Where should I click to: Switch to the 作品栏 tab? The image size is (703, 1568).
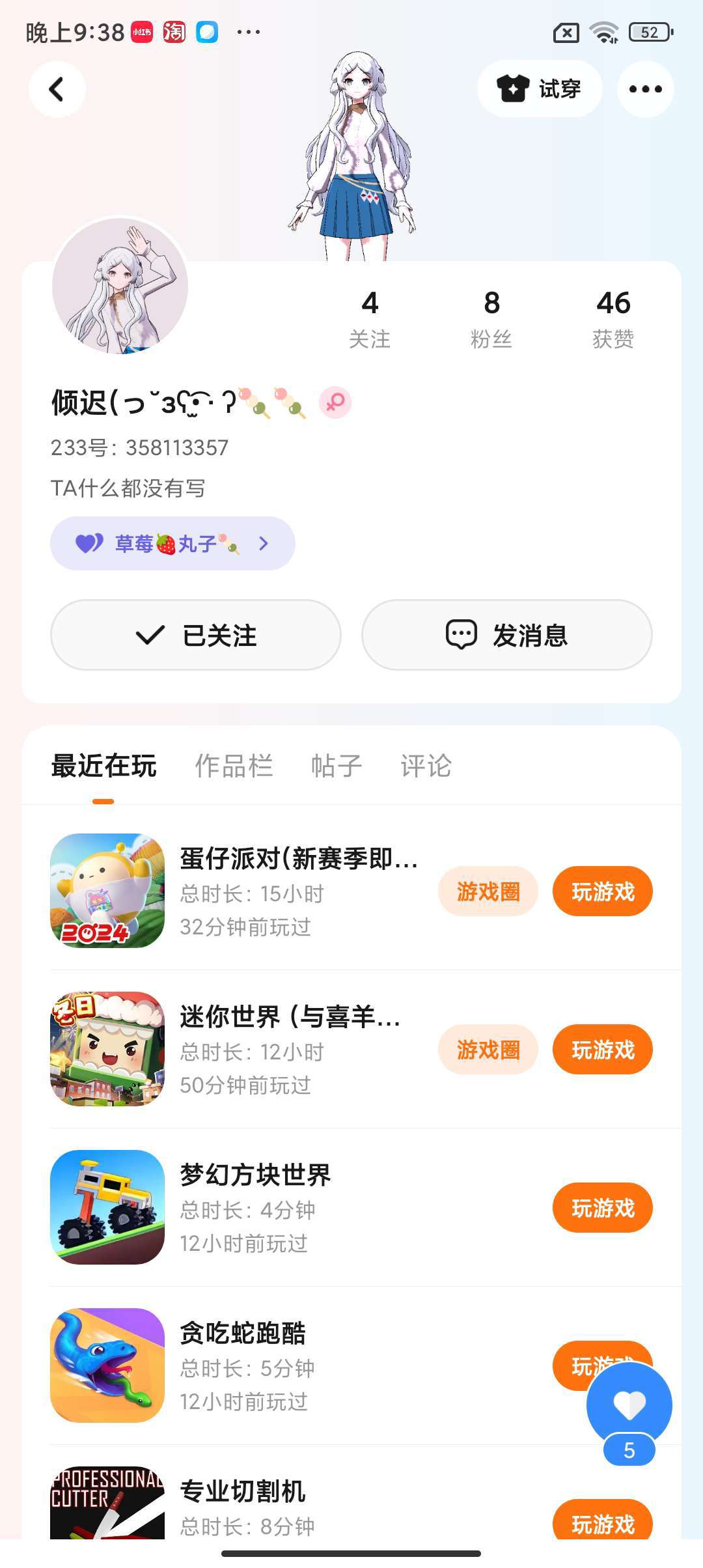pyautogui.click(x=234, y=766)
